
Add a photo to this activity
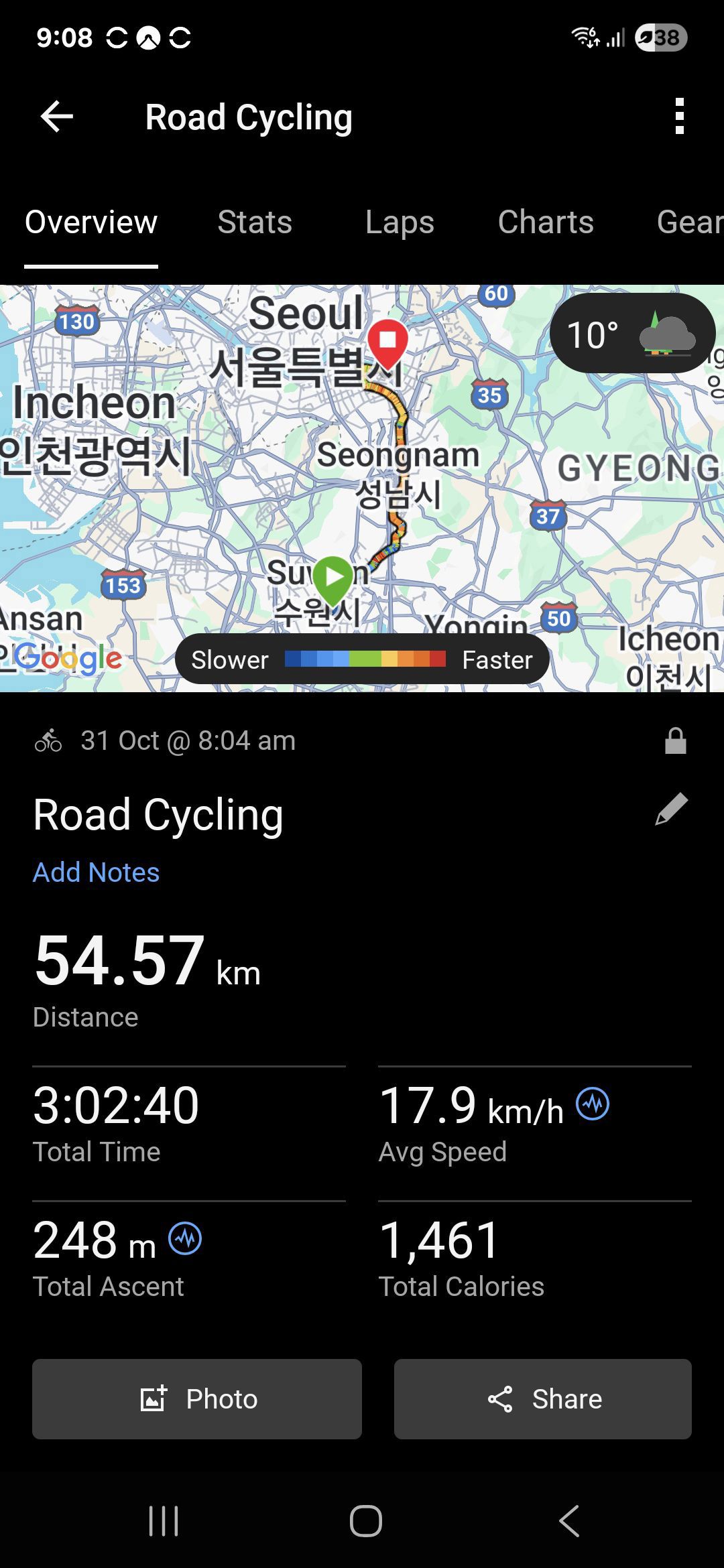[x=197, y=1399]
